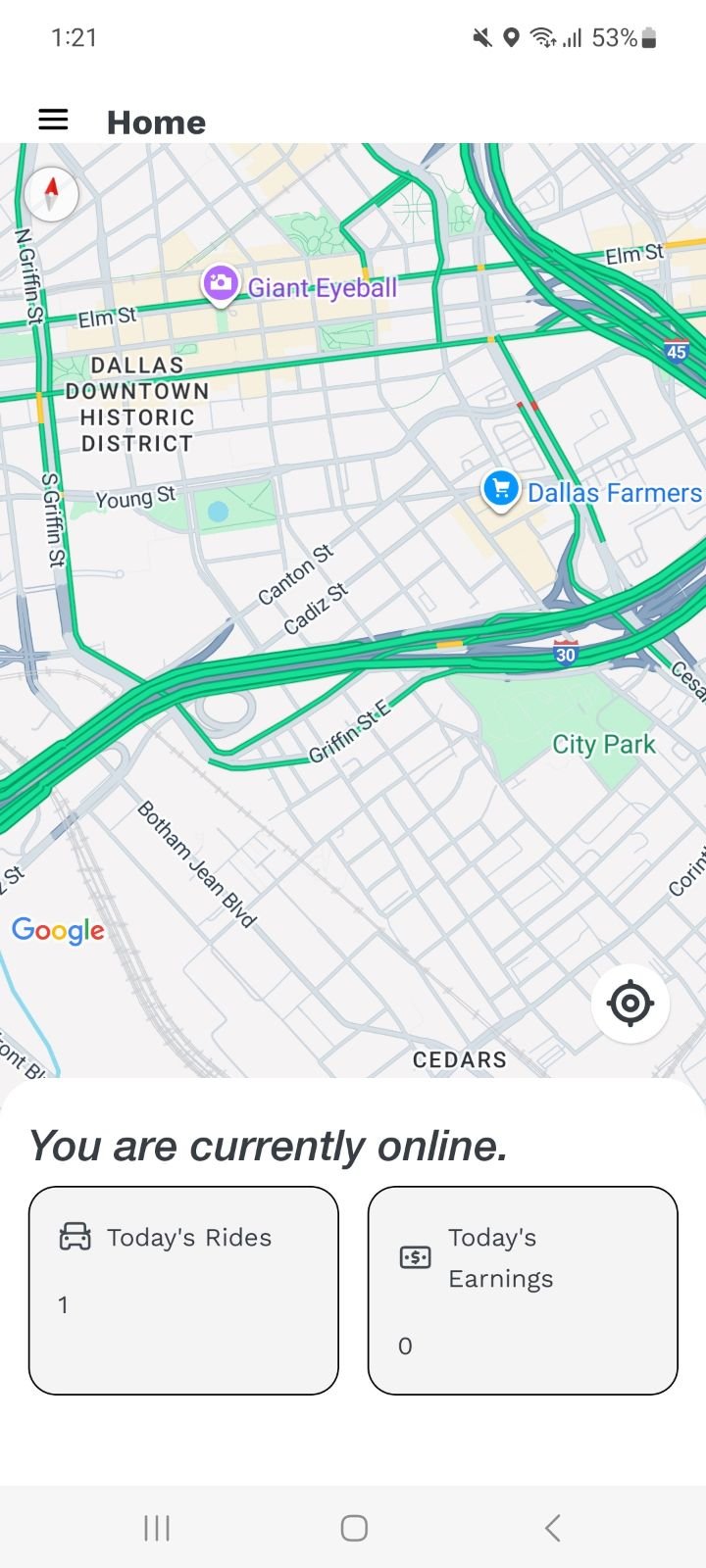Tap the Android recents navigation button
This screenshot has width=706, height=1568.
(x=156, y=1526)
